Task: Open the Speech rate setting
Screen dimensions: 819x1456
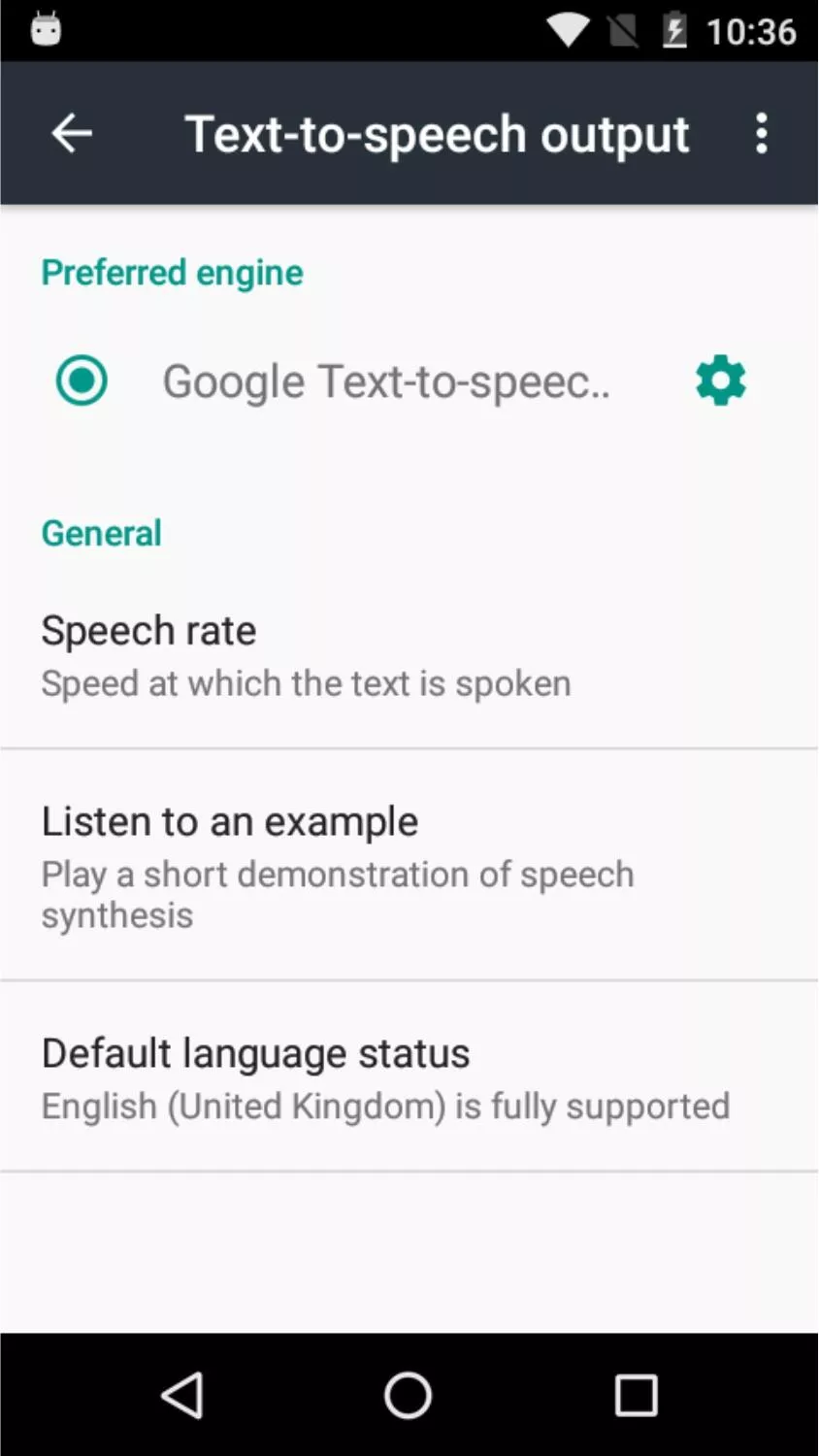Action: pos(409,655)
